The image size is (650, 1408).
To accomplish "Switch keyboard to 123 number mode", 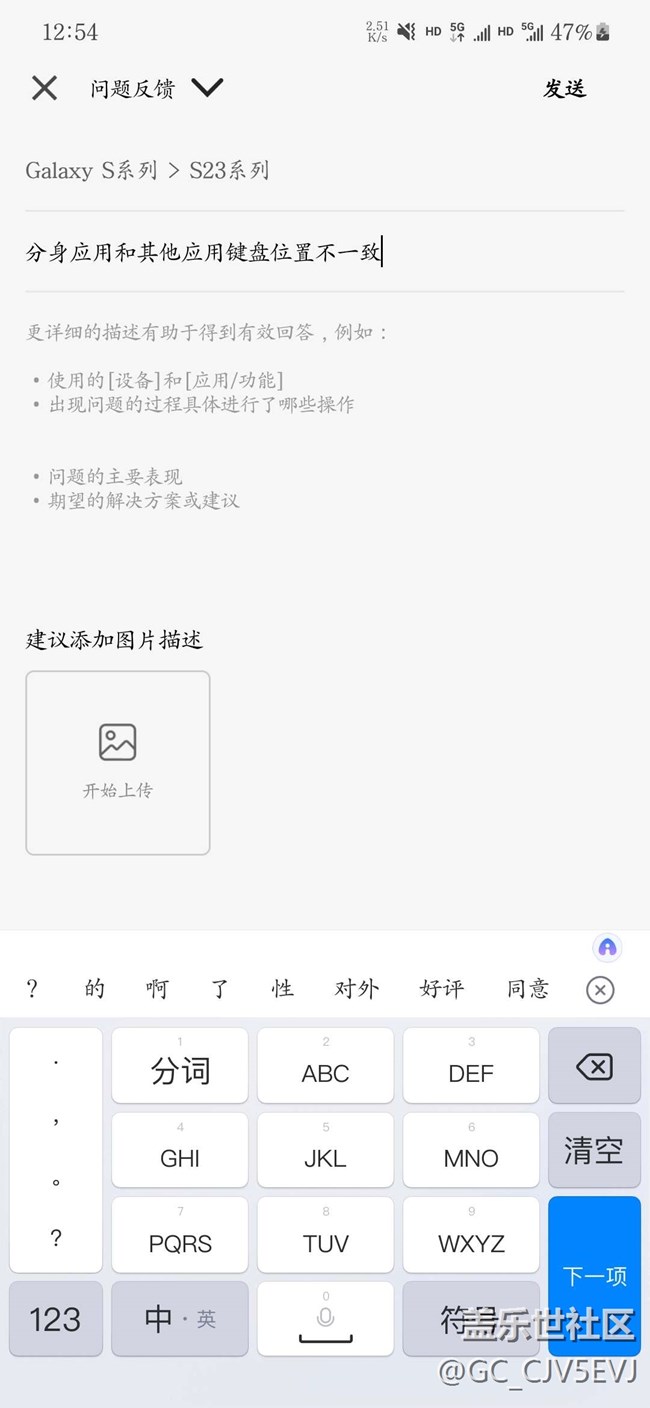I will click(55, 1319).
